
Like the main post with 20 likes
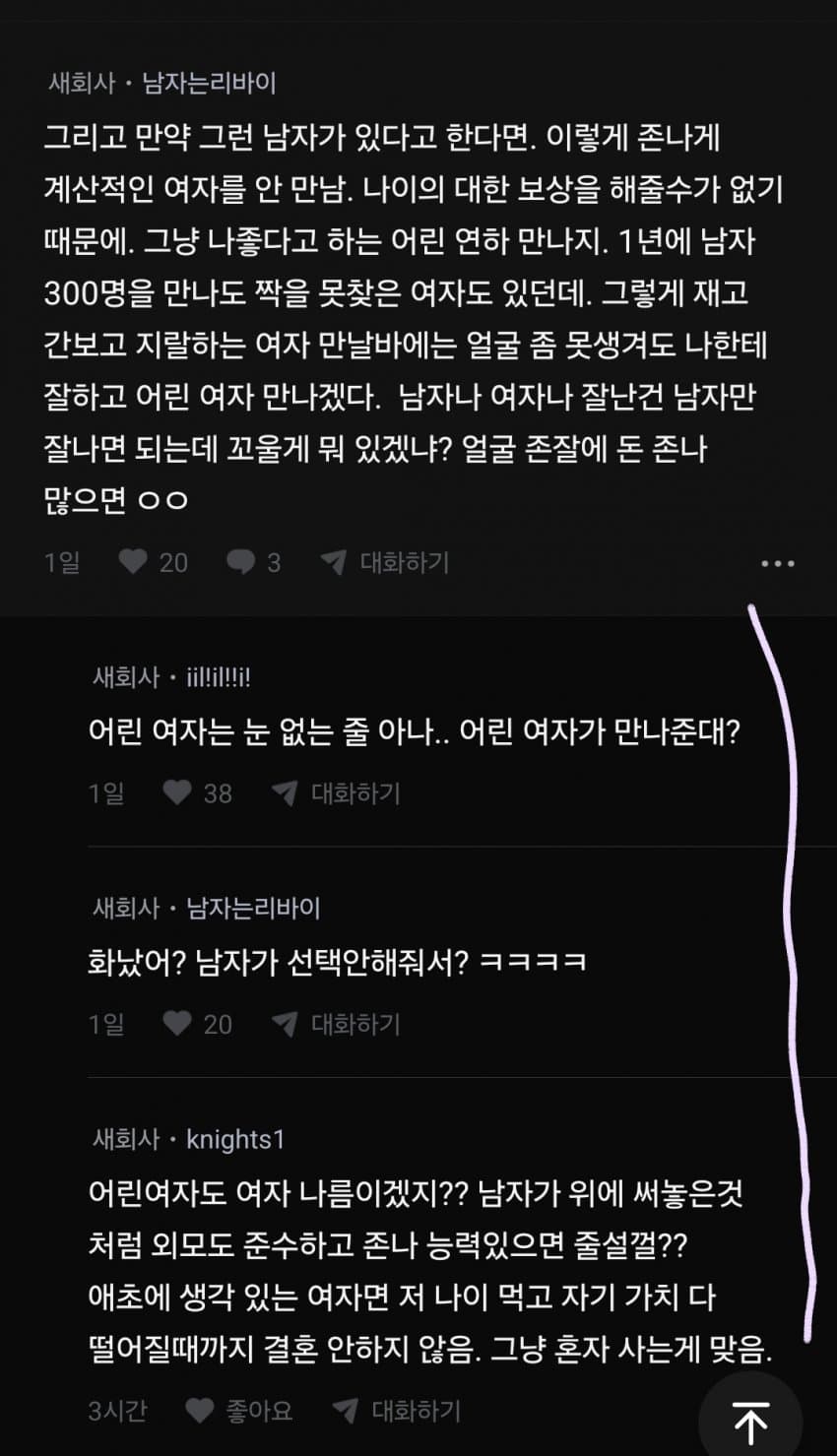pyautogui.click(x=153, y=562)
